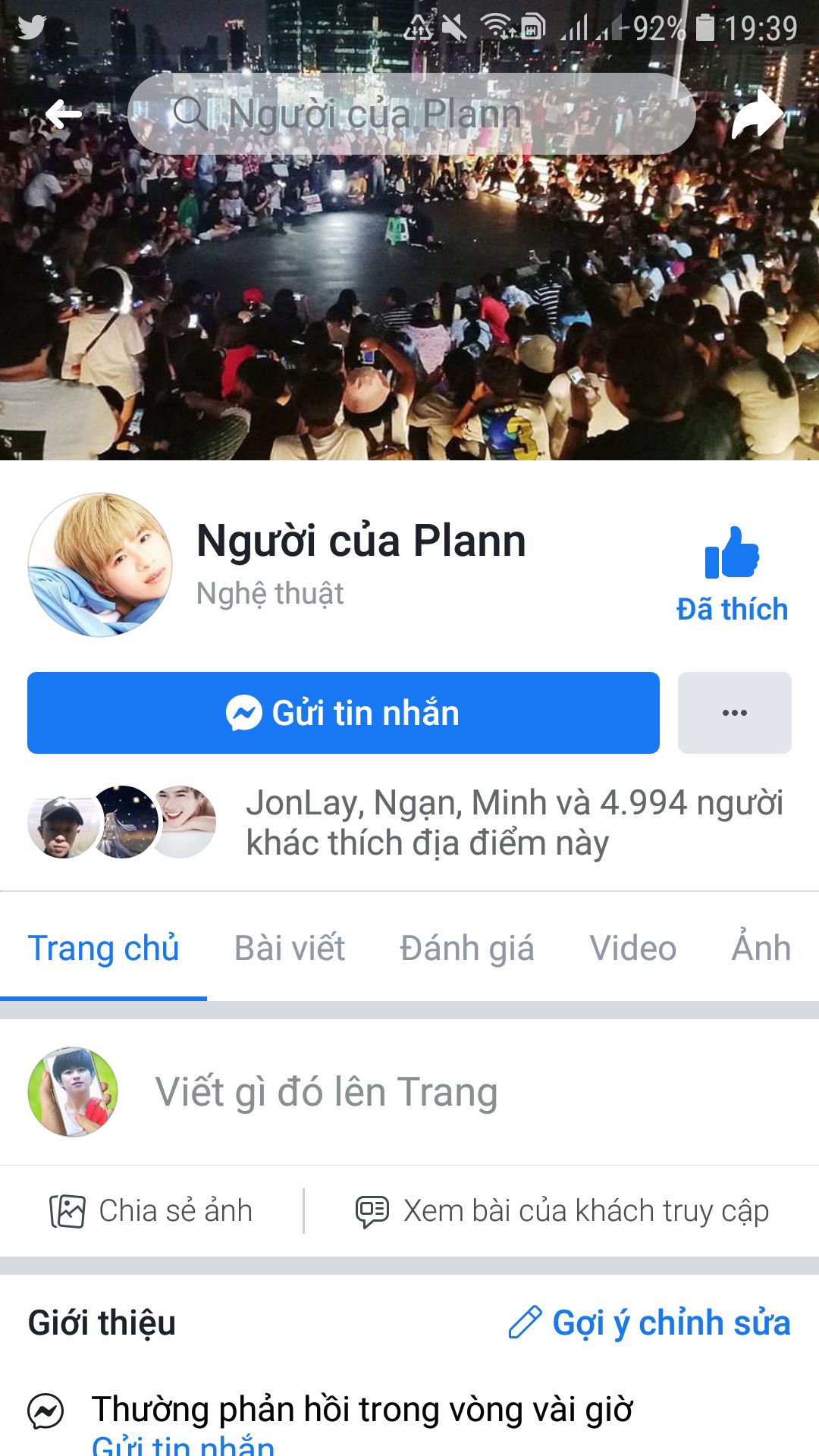Screen dimensions: 819x1456
Task: Select the 'Trang chủ' tab
Action: pyautogui.click(x=103, y=948)
